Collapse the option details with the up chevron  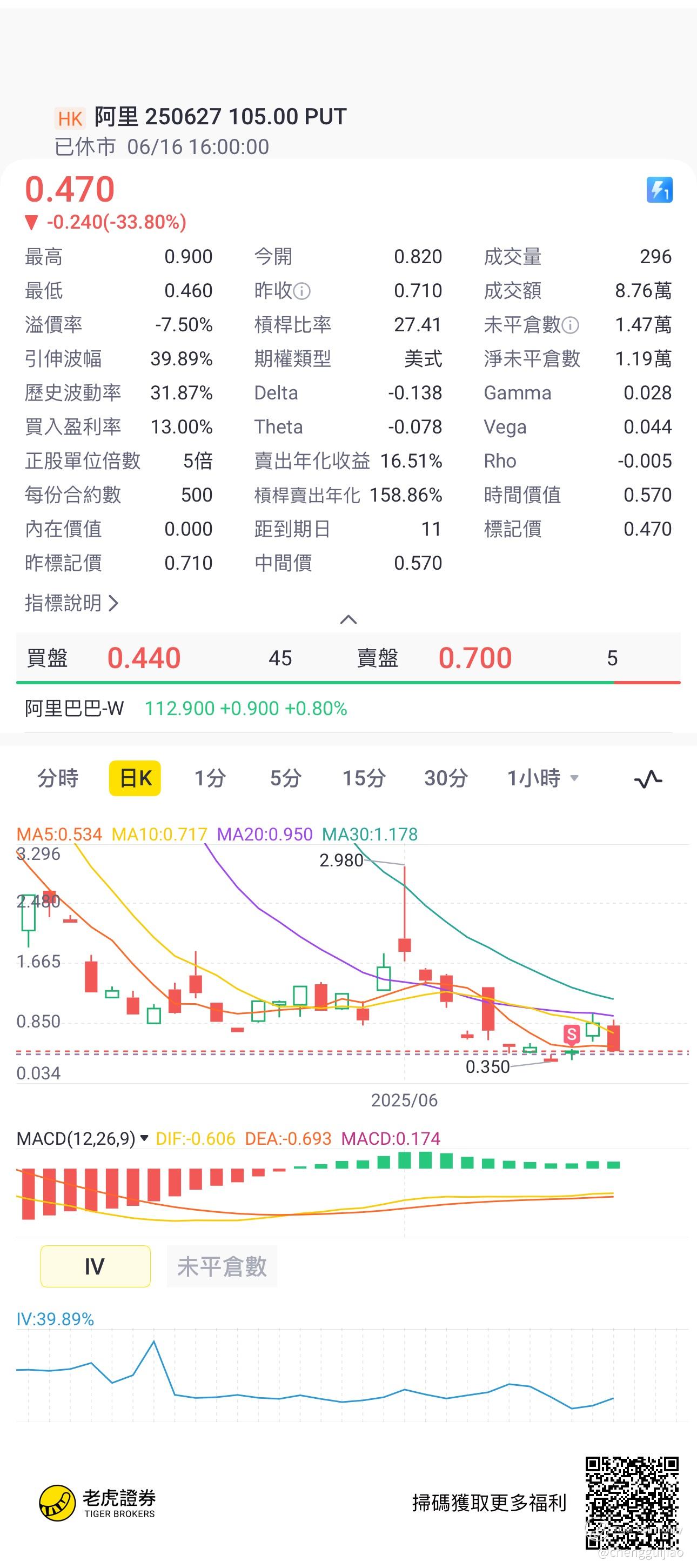pos(348,619)
